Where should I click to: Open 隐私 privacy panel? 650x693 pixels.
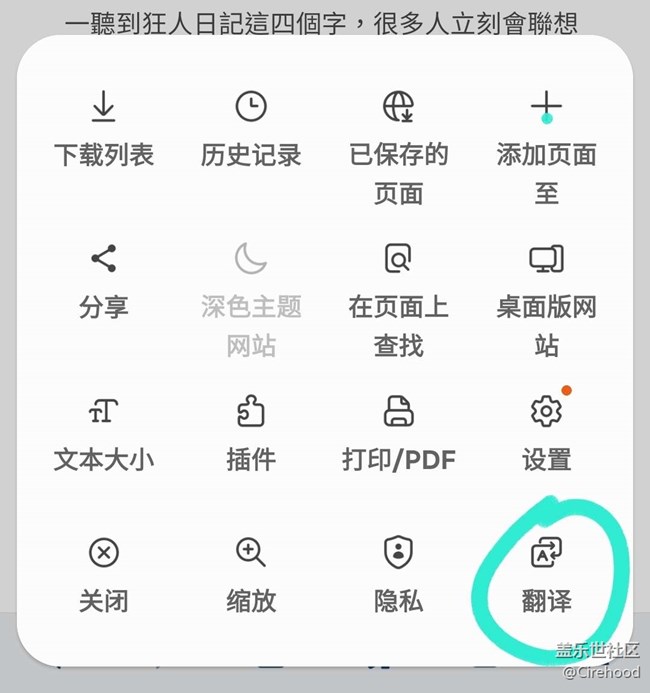[x=399, y=576]
